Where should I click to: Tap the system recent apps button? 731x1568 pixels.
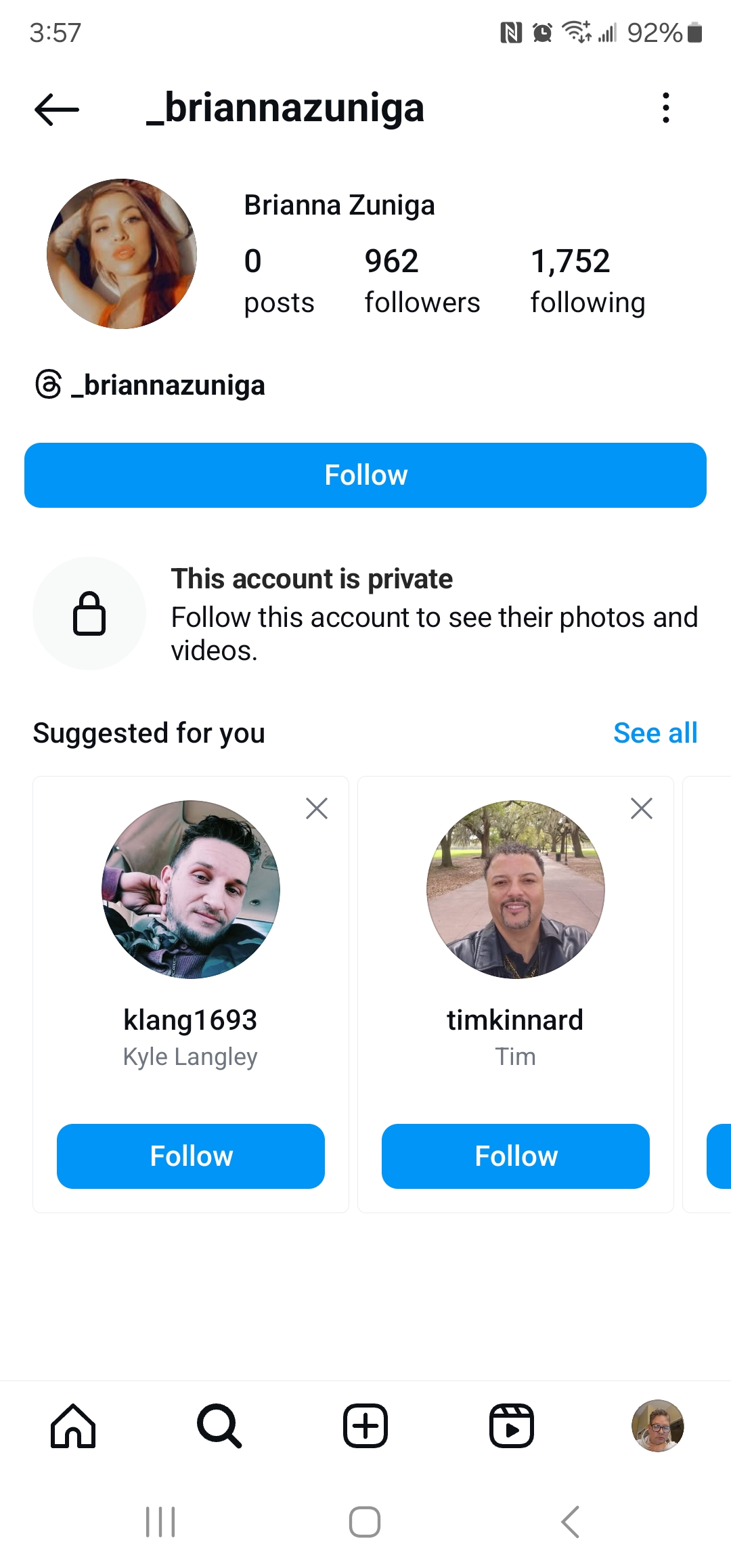[161, 1522]
